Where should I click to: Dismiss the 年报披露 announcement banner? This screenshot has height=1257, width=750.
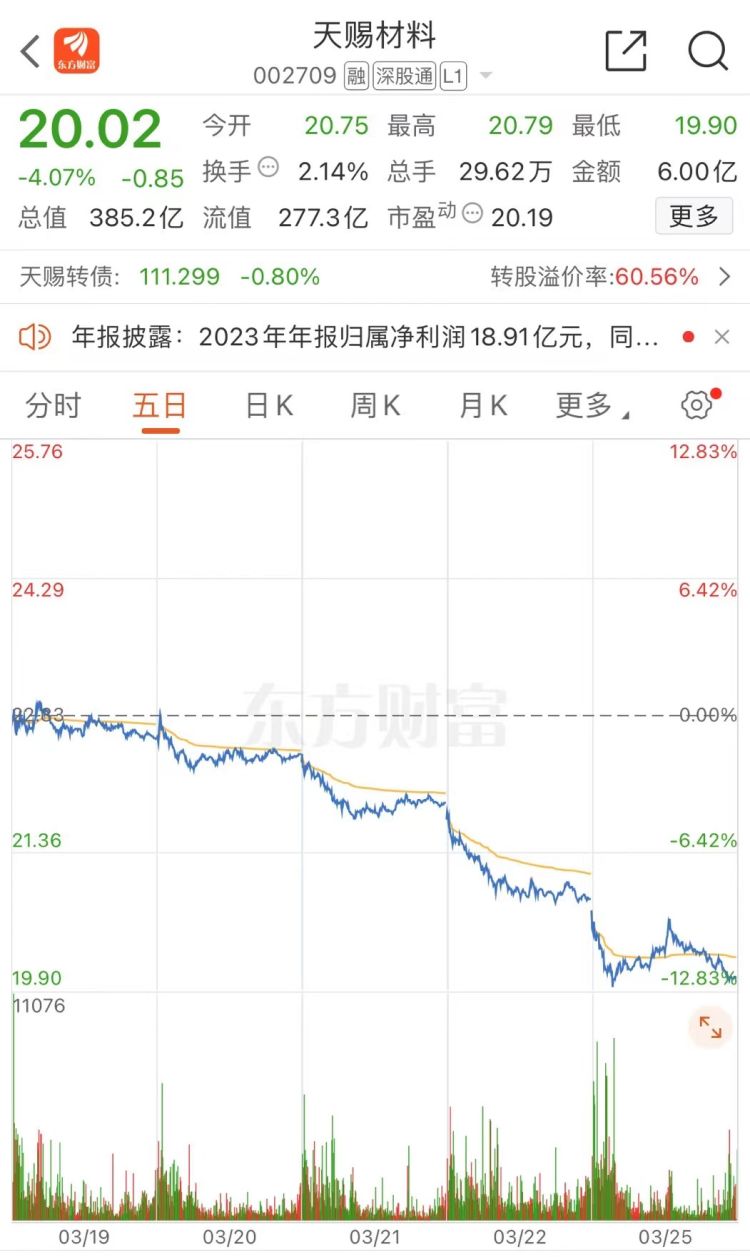pyautogui.click(x=722, y=338)
